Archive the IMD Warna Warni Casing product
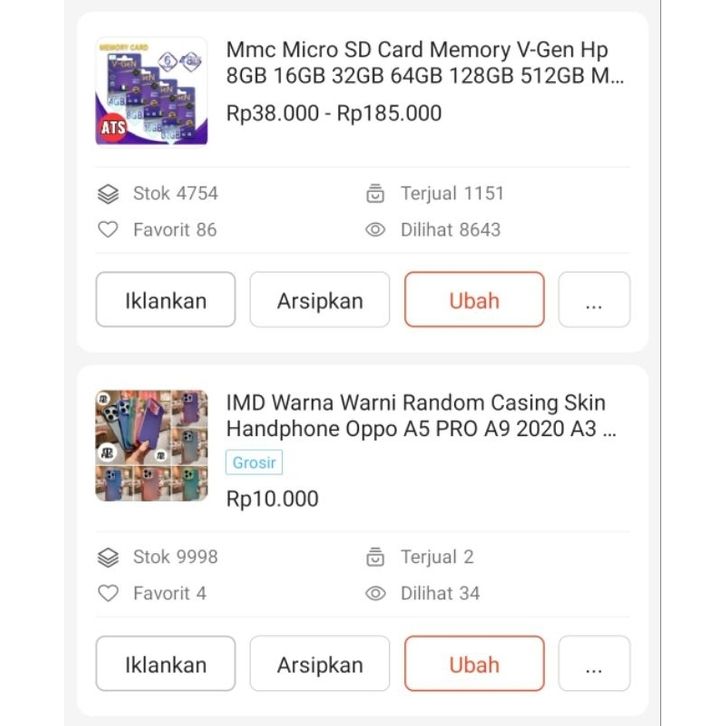 click(320, 664)
